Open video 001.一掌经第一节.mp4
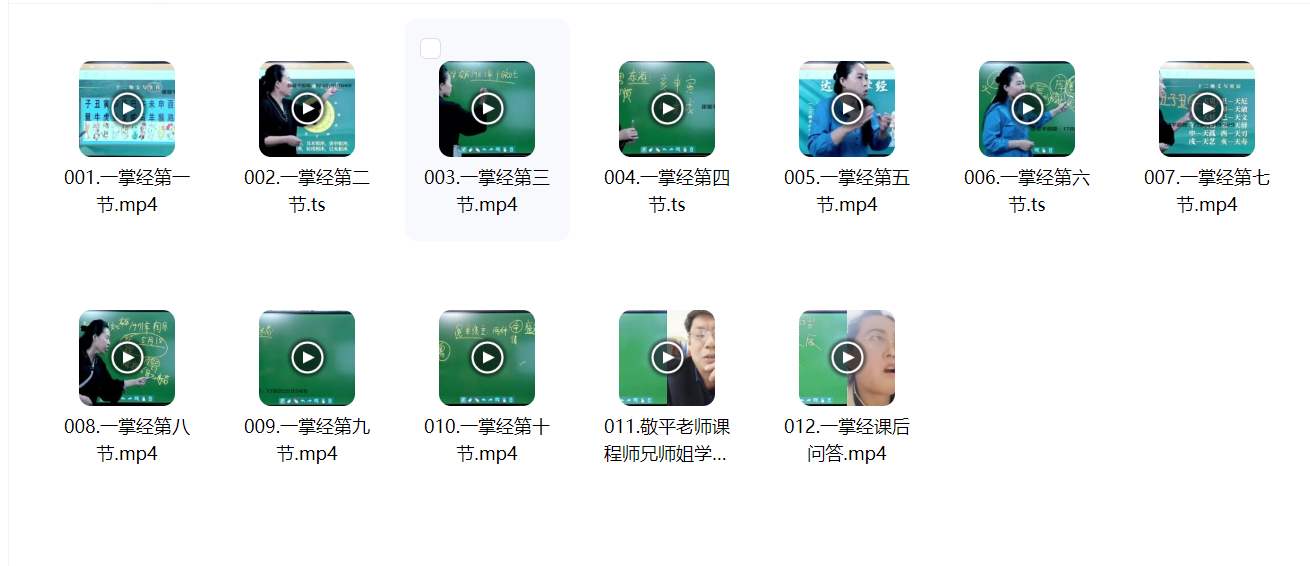The width and height of the screenshot is (1310, 566). click(x=127, y=108)
